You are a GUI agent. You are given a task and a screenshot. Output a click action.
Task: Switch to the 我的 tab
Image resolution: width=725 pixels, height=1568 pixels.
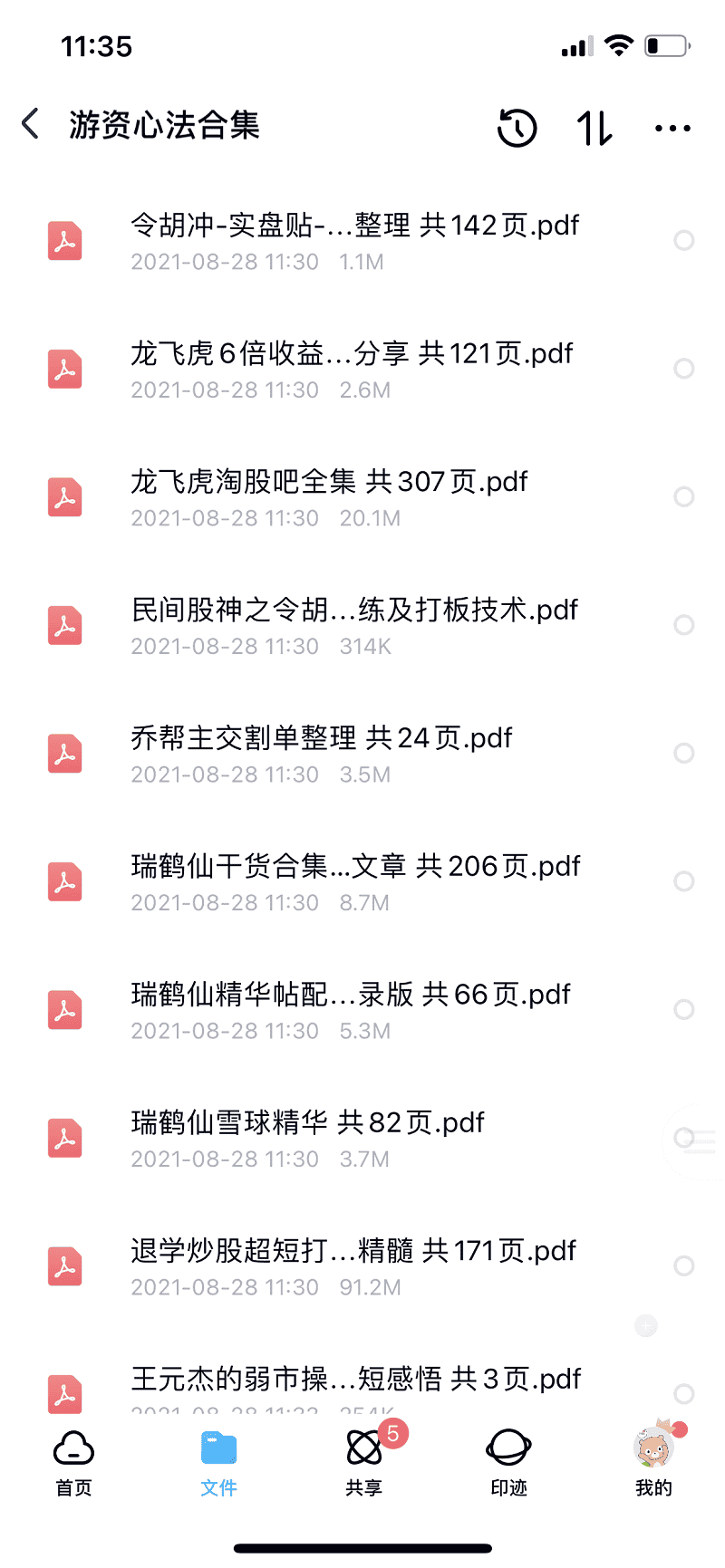click(653, 1462)
